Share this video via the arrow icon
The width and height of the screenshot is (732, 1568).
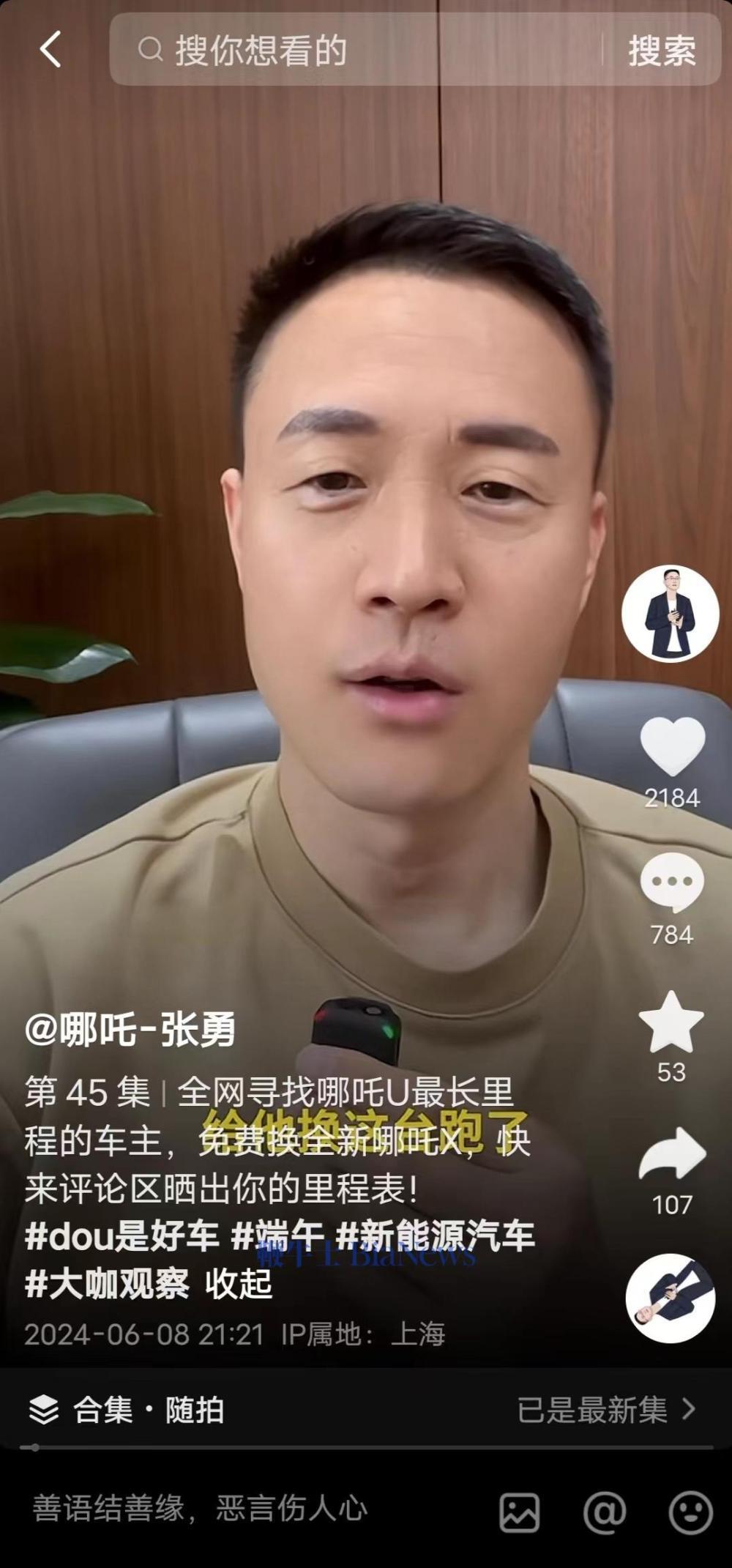click(x=672, y=1154)
